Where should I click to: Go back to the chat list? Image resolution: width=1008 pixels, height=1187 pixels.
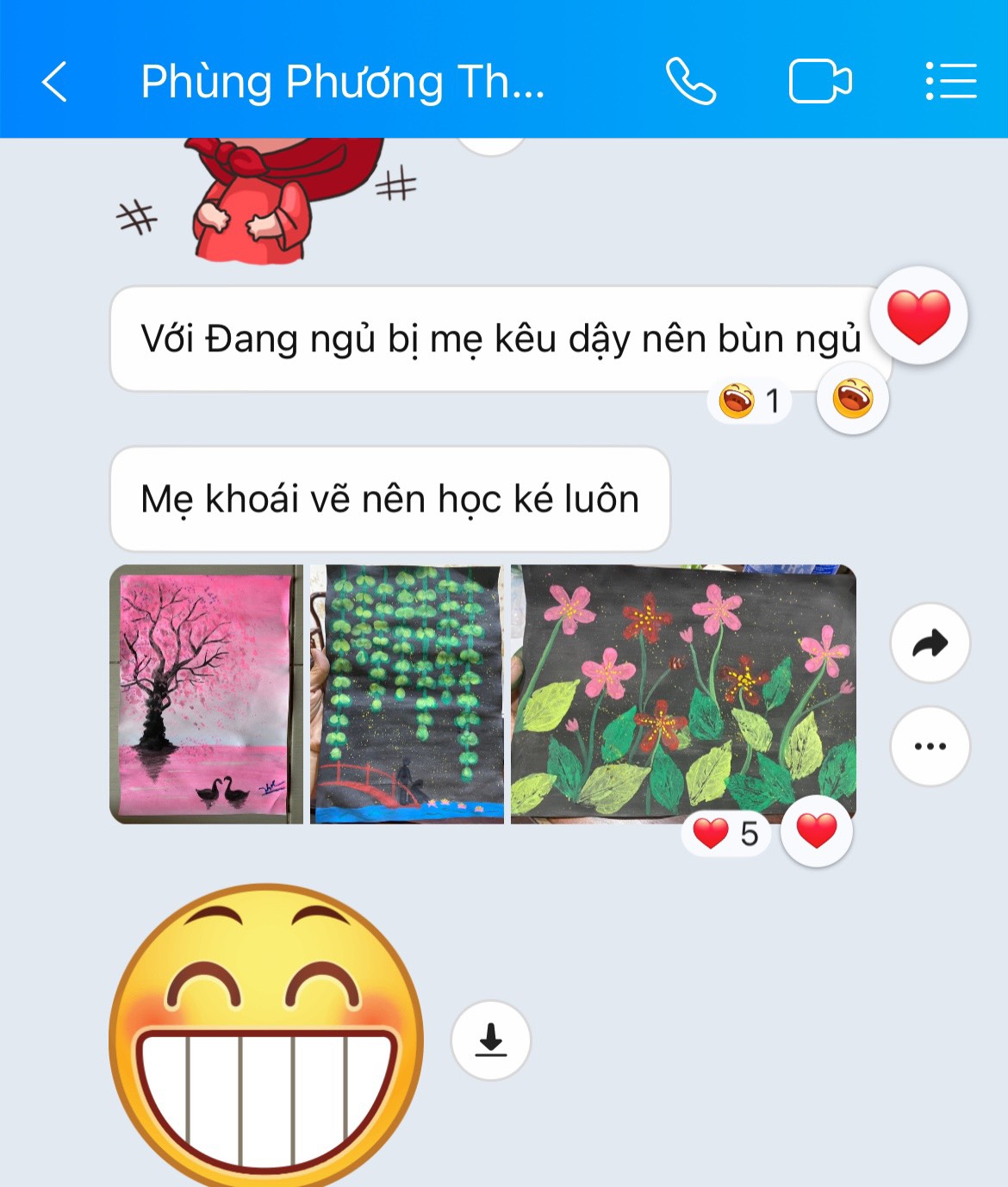point(54,82)
